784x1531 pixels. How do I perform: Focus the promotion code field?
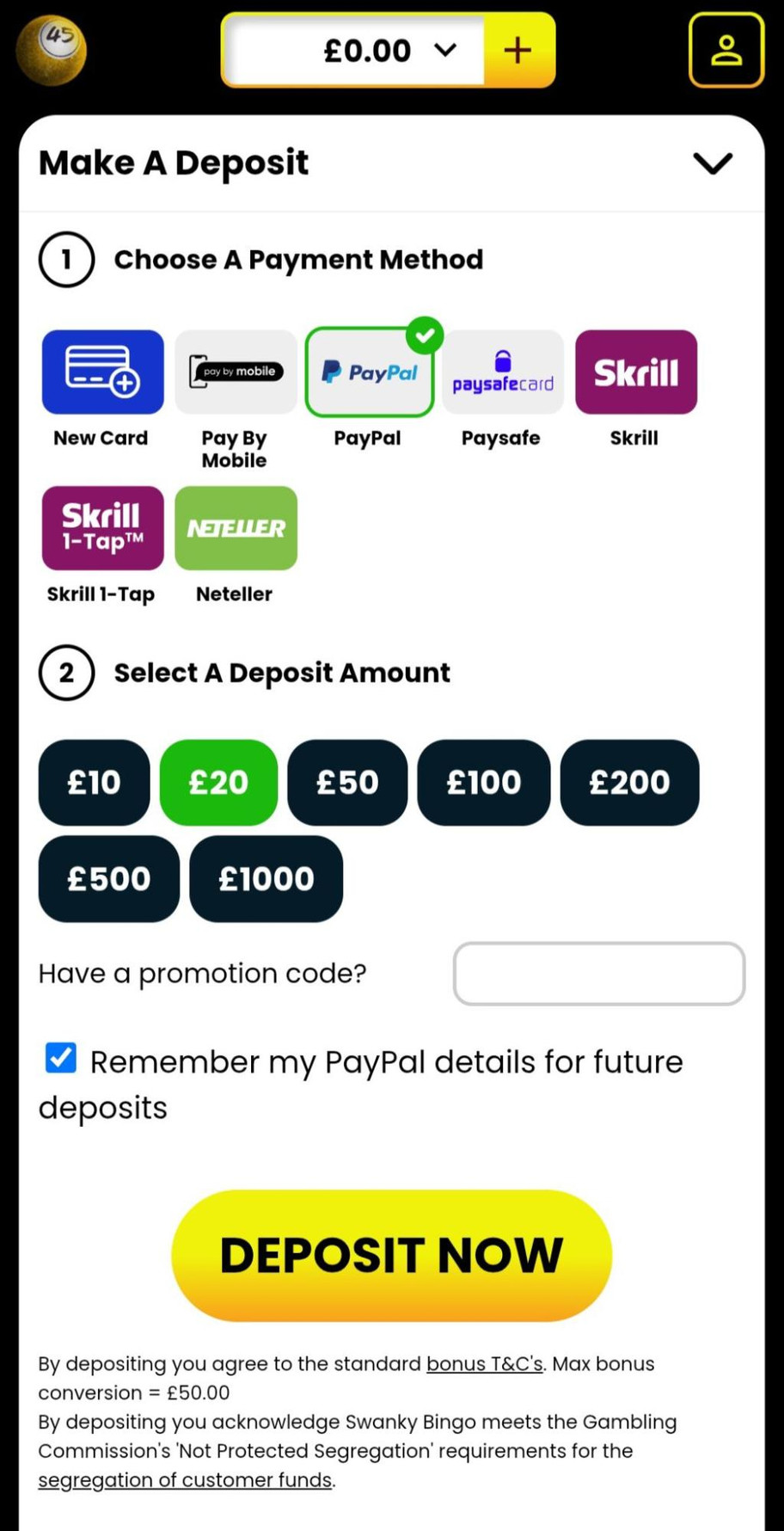pos(598,974)
